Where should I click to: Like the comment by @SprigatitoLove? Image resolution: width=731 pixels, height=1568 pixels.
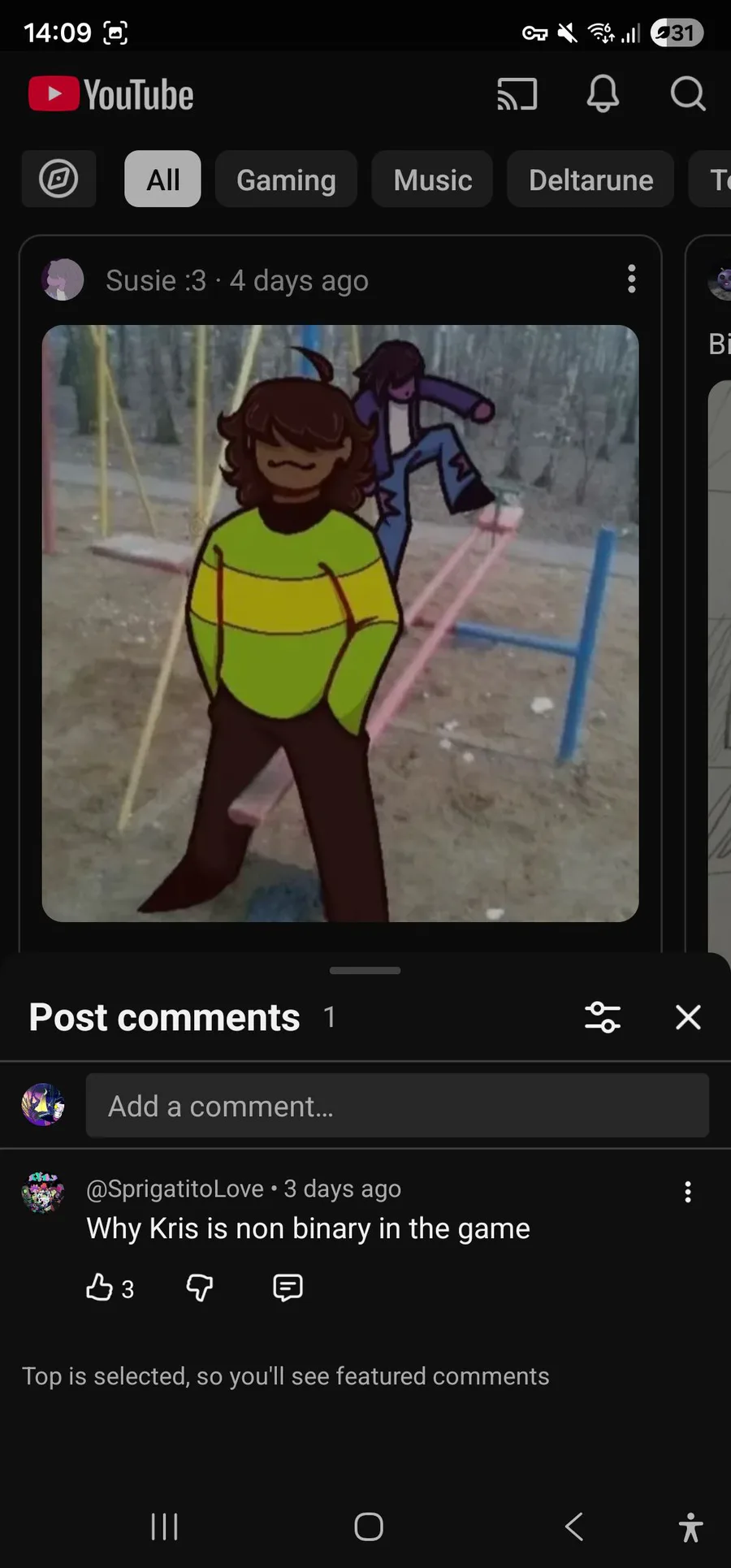100,1288
